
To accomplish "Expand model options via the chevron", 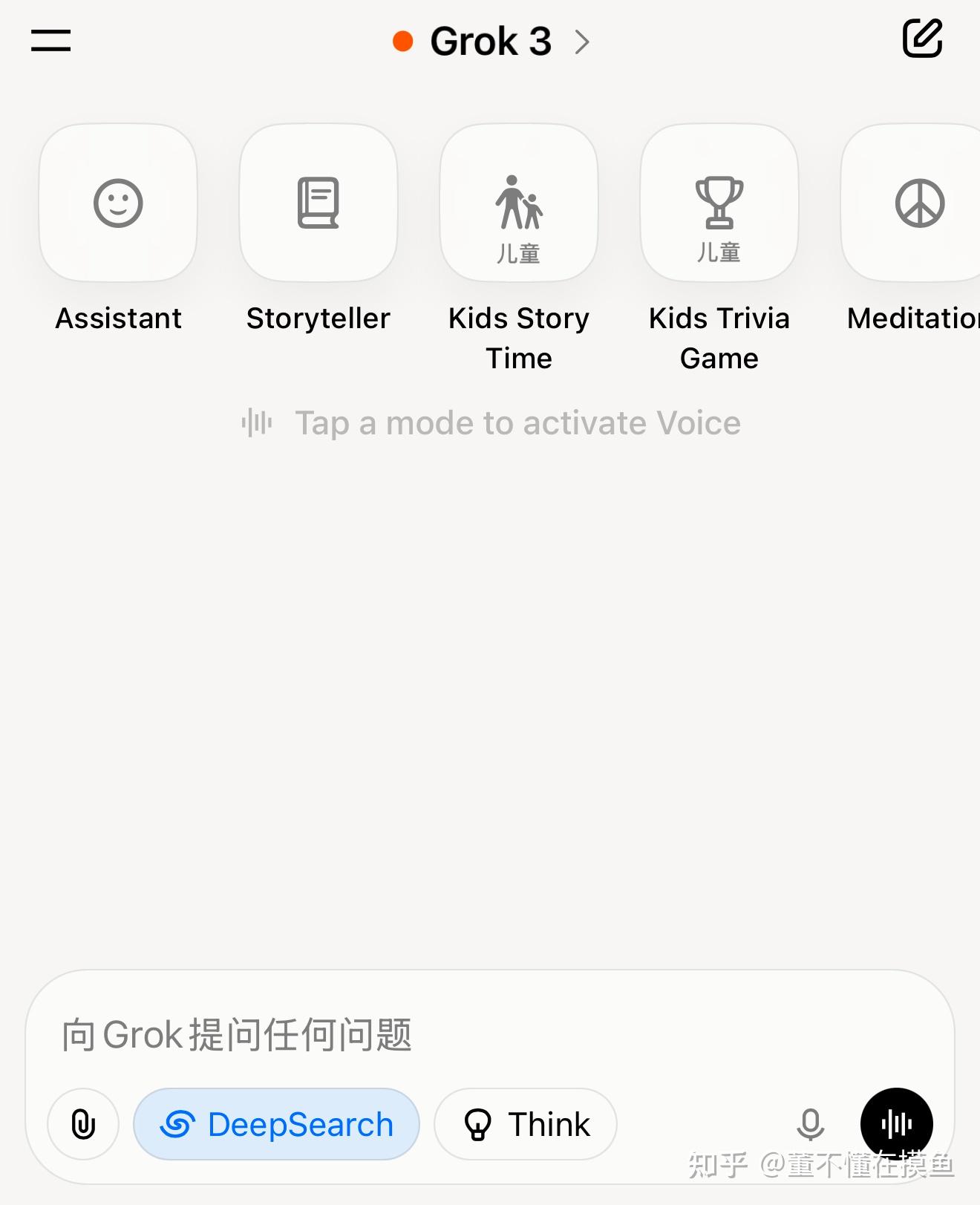I will click(584, 42).
